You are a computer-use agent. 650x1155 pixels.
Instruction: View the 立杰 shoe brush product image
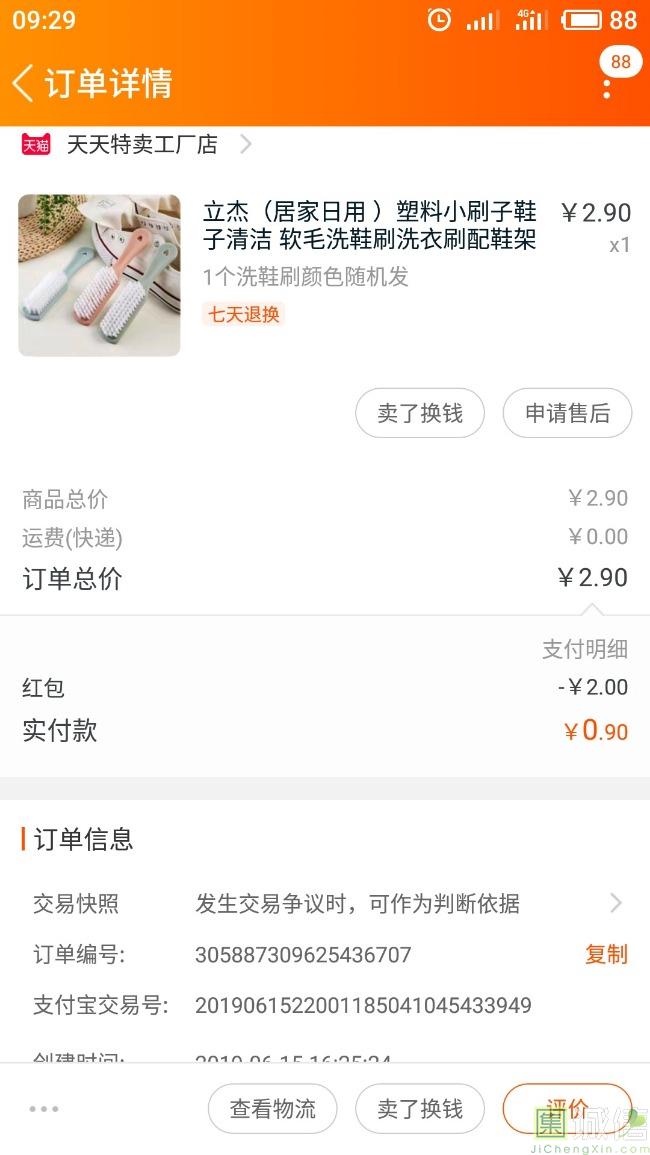click(x=99, y=275)
